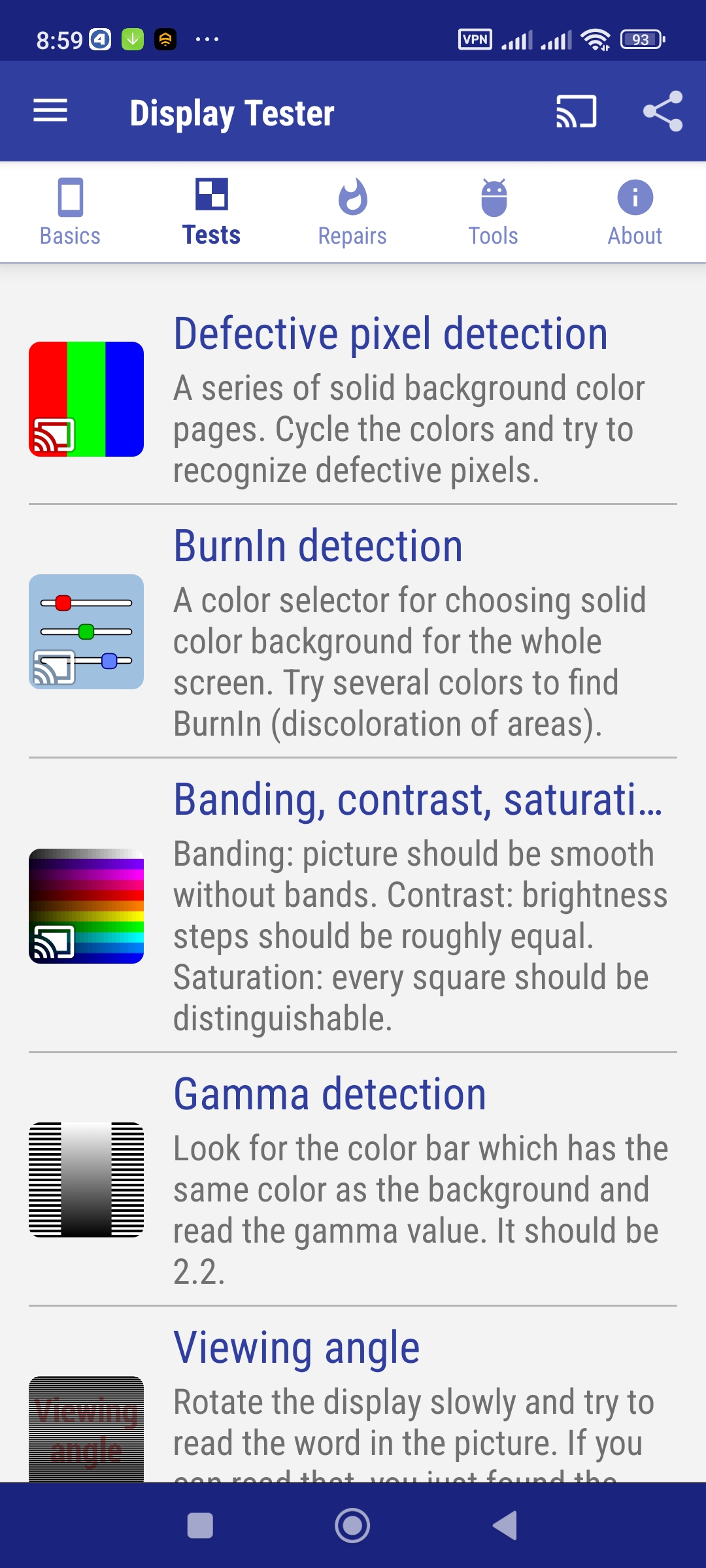Go to the Repairs tab
706x1568 pixels.
pos(352,212)
